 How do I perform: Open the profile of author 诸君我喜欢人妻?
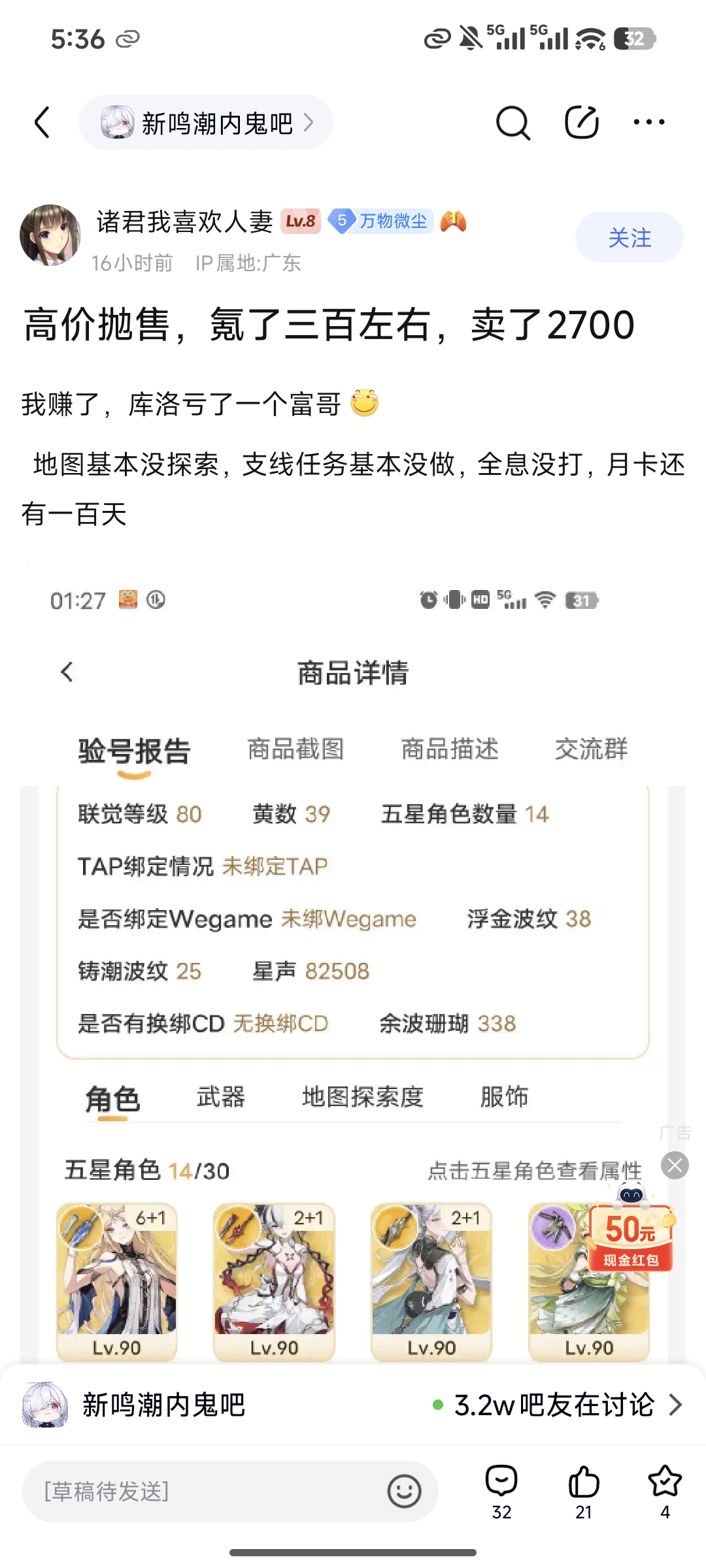pos(50,235)
